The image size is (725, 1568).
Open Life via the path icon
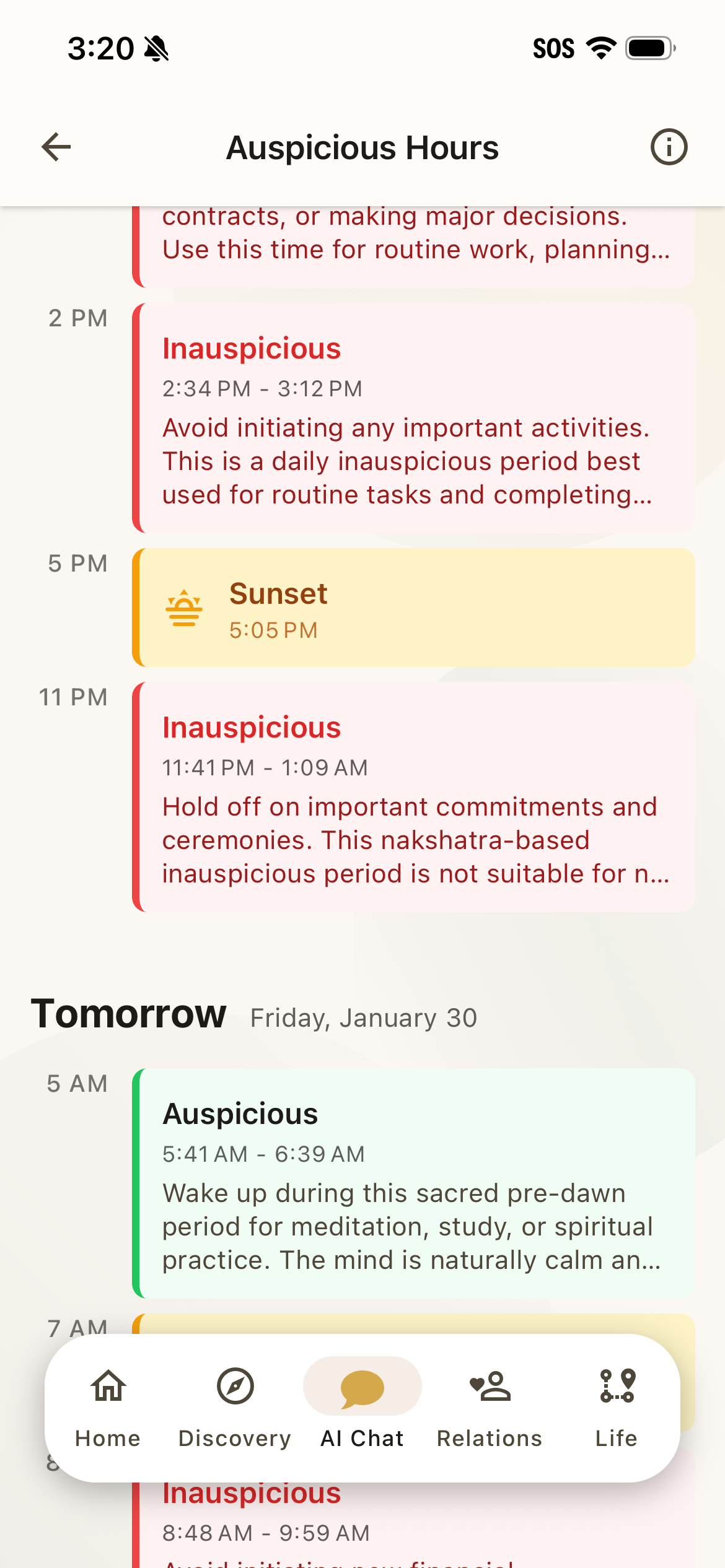pyautogui.click(x=617, y=1387)
